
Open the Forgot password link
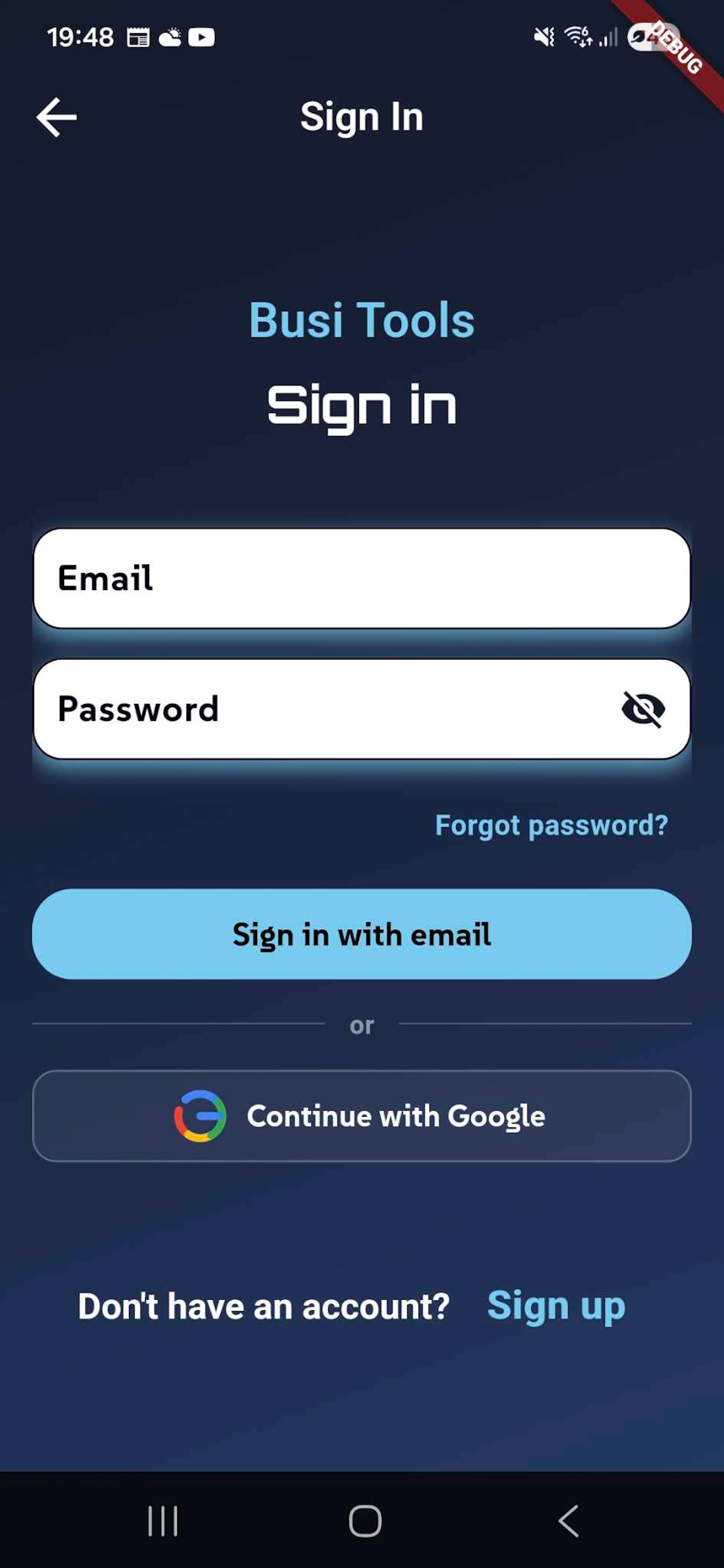pyautogui.click(x=551, y=825)
